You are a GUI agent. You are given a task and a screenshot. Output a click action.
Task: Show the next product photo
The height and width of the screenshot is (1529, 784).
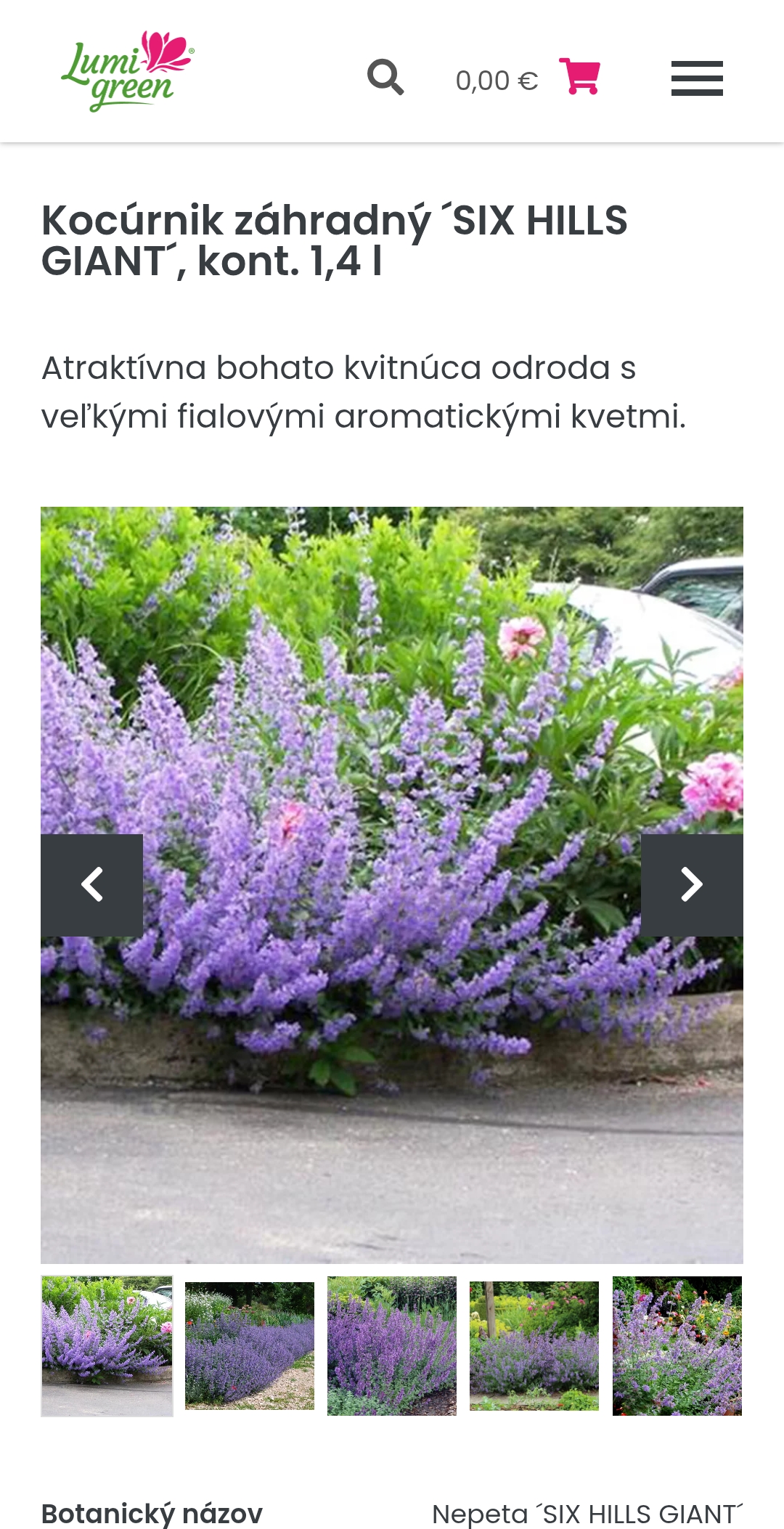(692, 885)
